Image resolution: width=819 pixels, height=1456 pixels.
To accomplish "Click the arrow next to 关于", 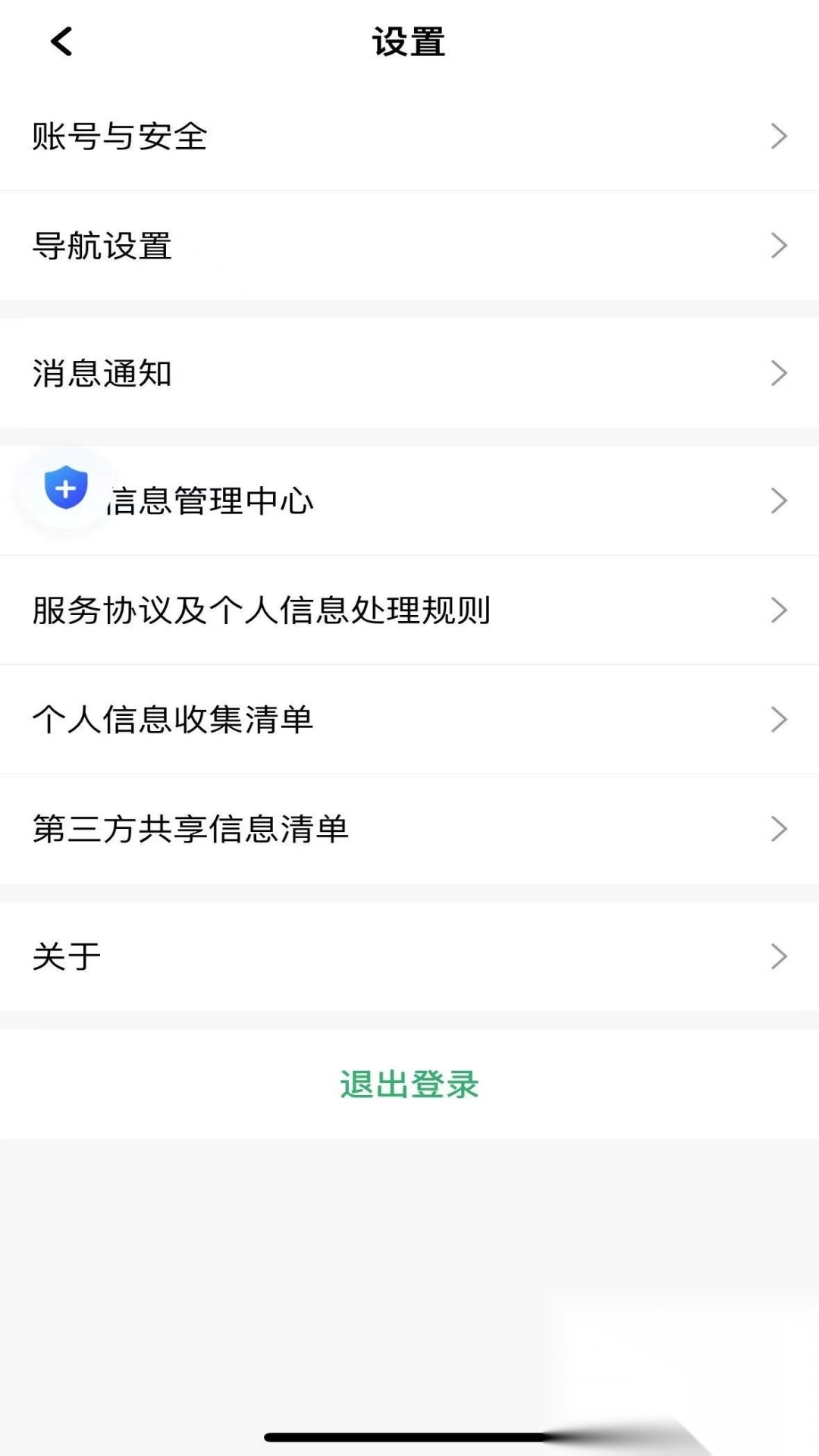I will point(780,956).
